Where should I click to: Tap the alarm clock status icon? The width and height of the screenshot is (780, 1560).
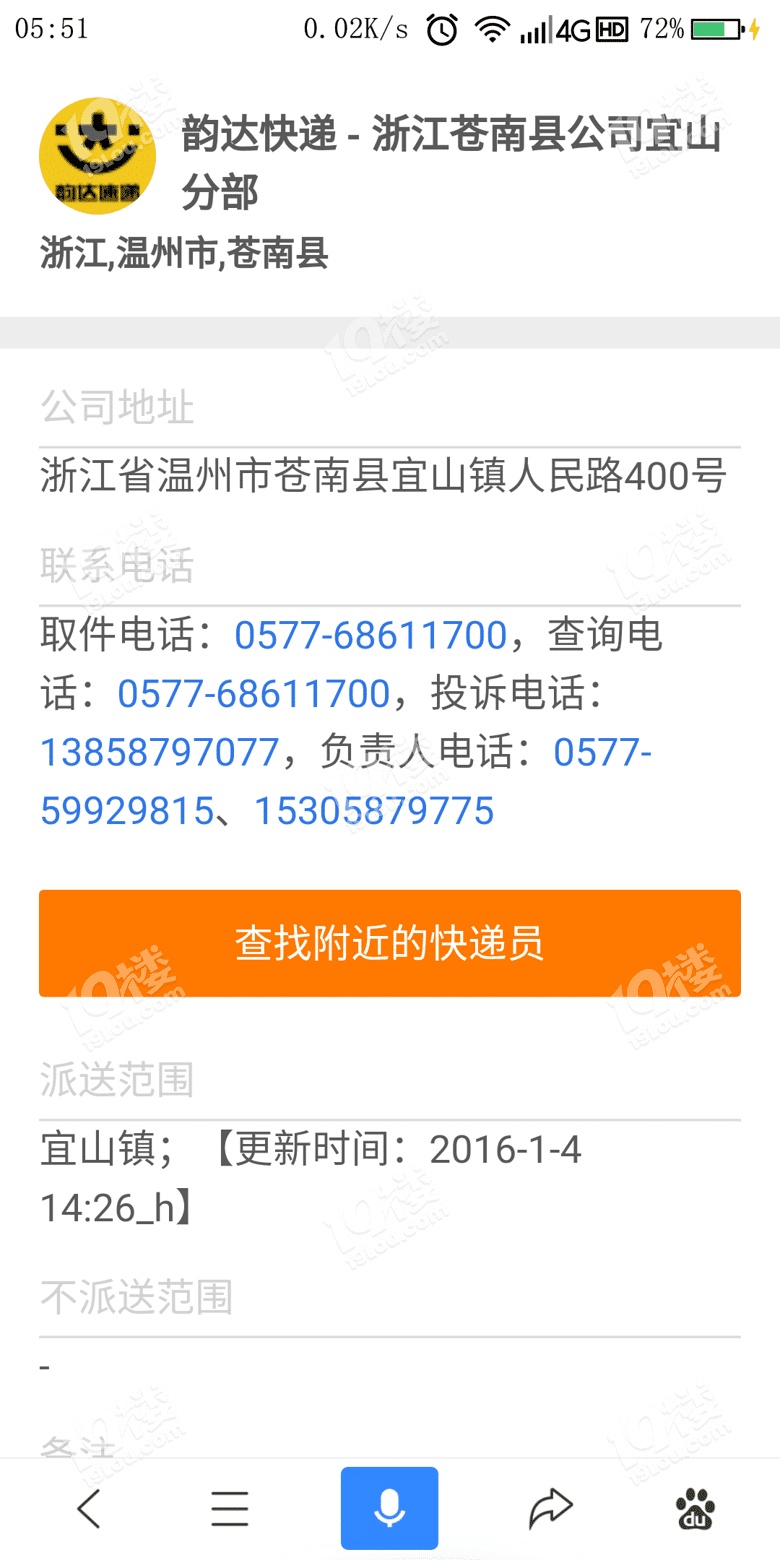pyautogui.click(x=441, y=30)
